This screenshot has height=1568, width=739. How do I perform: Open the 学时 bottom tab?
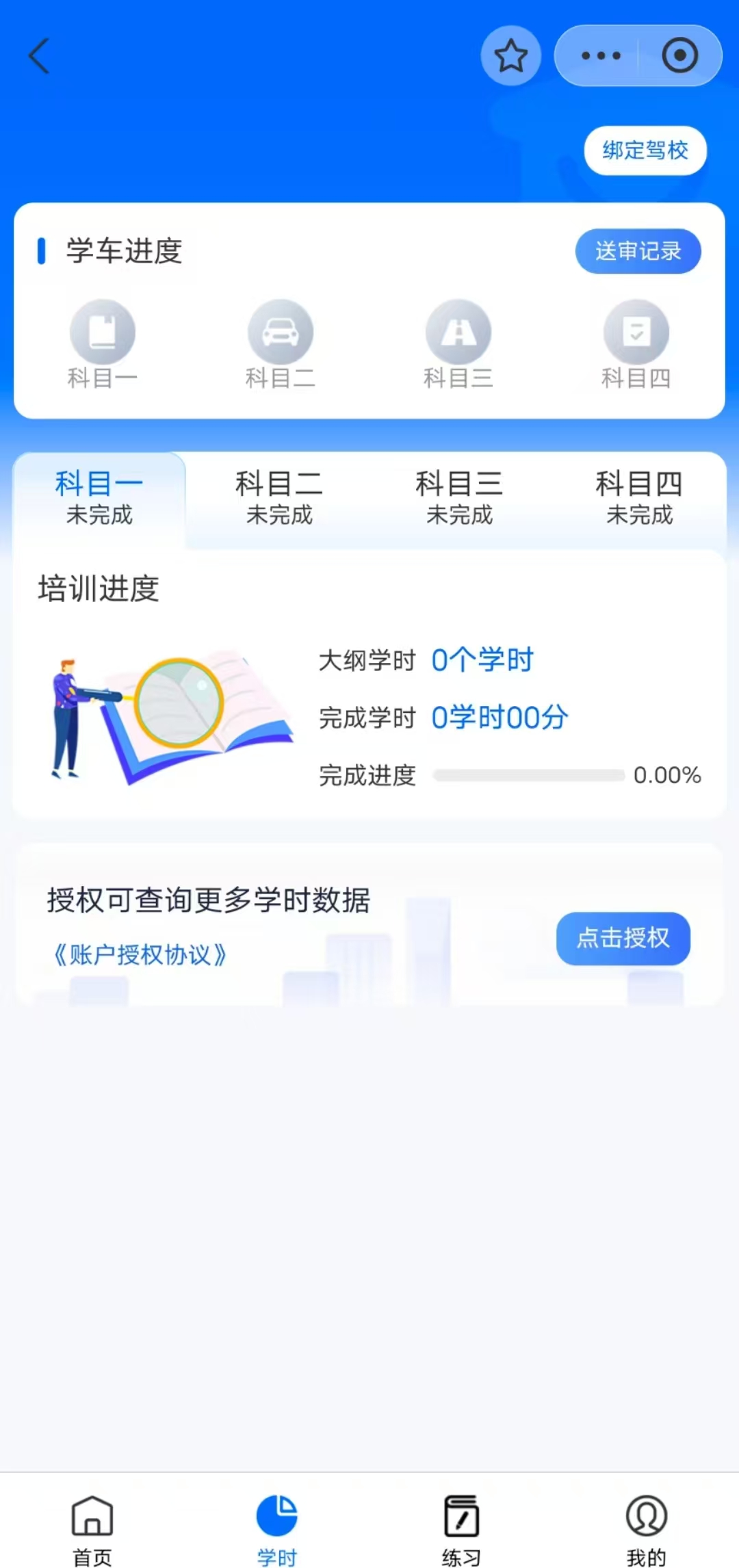pyautogui.click(x=277, y=1530)
